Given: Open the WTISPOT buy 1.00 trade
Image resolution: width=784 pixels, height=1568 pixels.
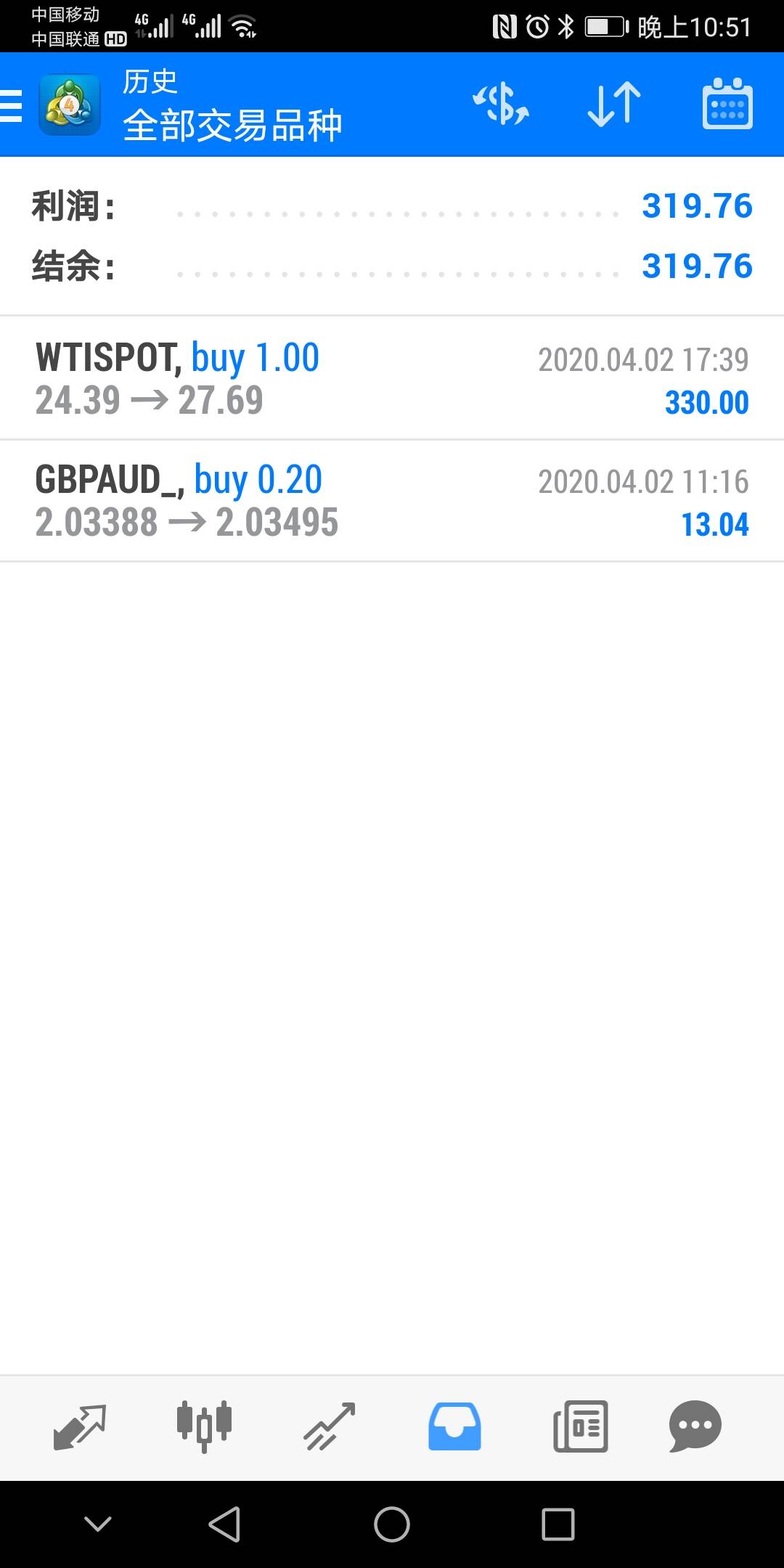Looking at the screenshot, I should [x=392, y=379].
